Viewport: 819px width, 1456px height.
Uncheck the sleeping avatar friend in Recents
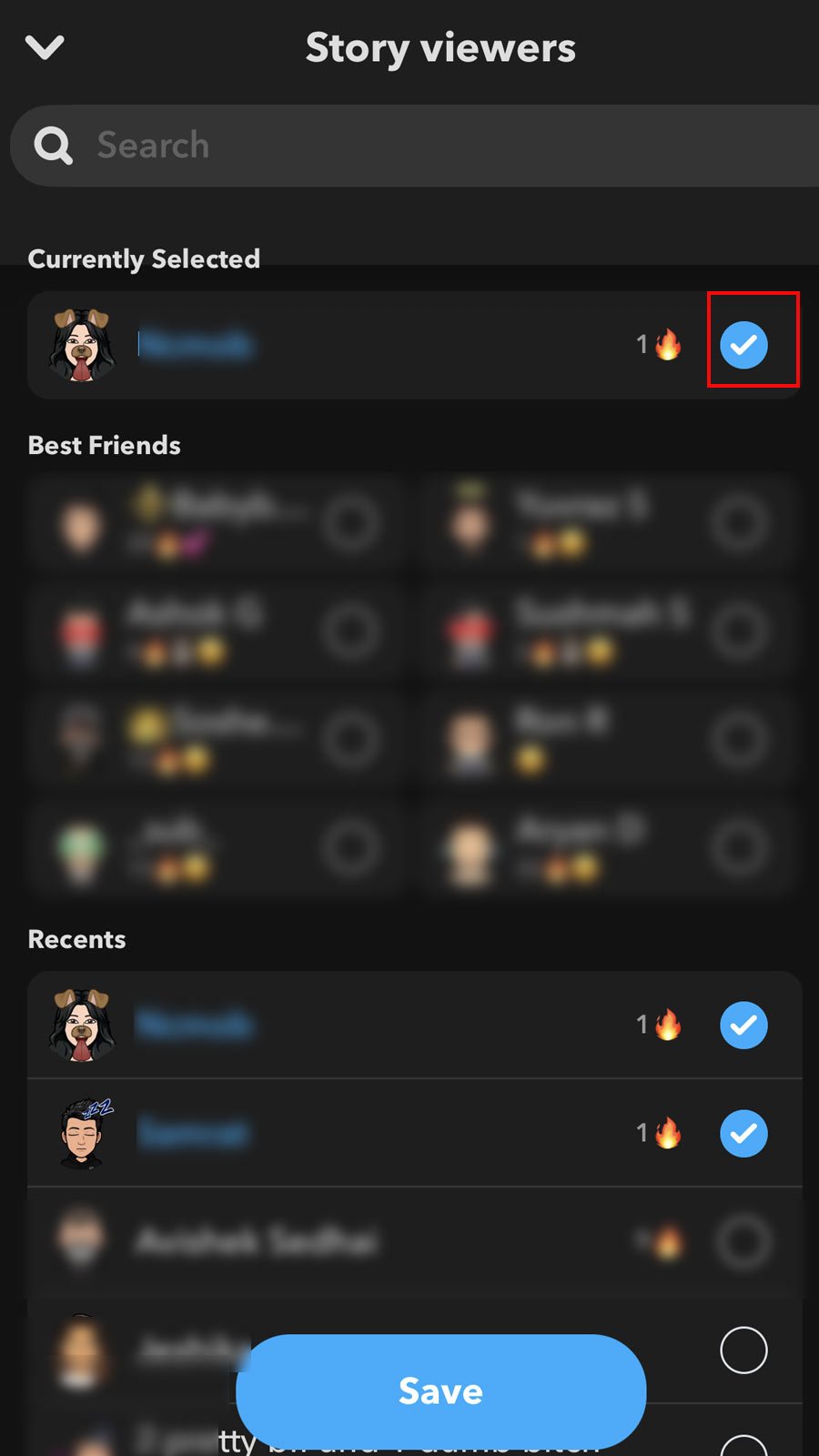(743, 1133)
